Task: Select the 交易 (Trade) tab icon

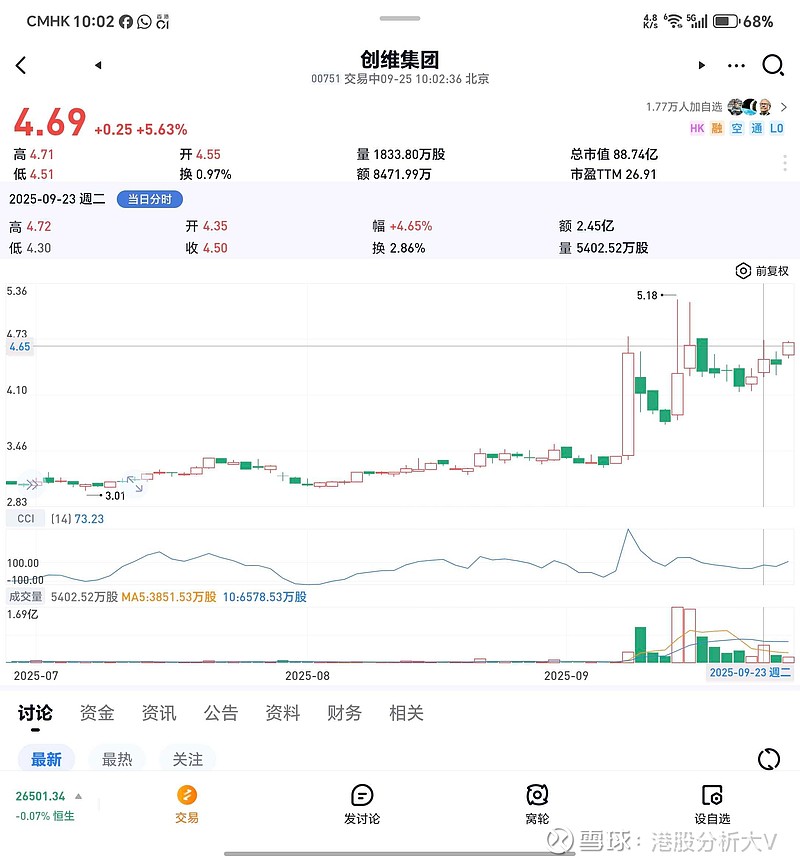Action: tap(185, 794)
